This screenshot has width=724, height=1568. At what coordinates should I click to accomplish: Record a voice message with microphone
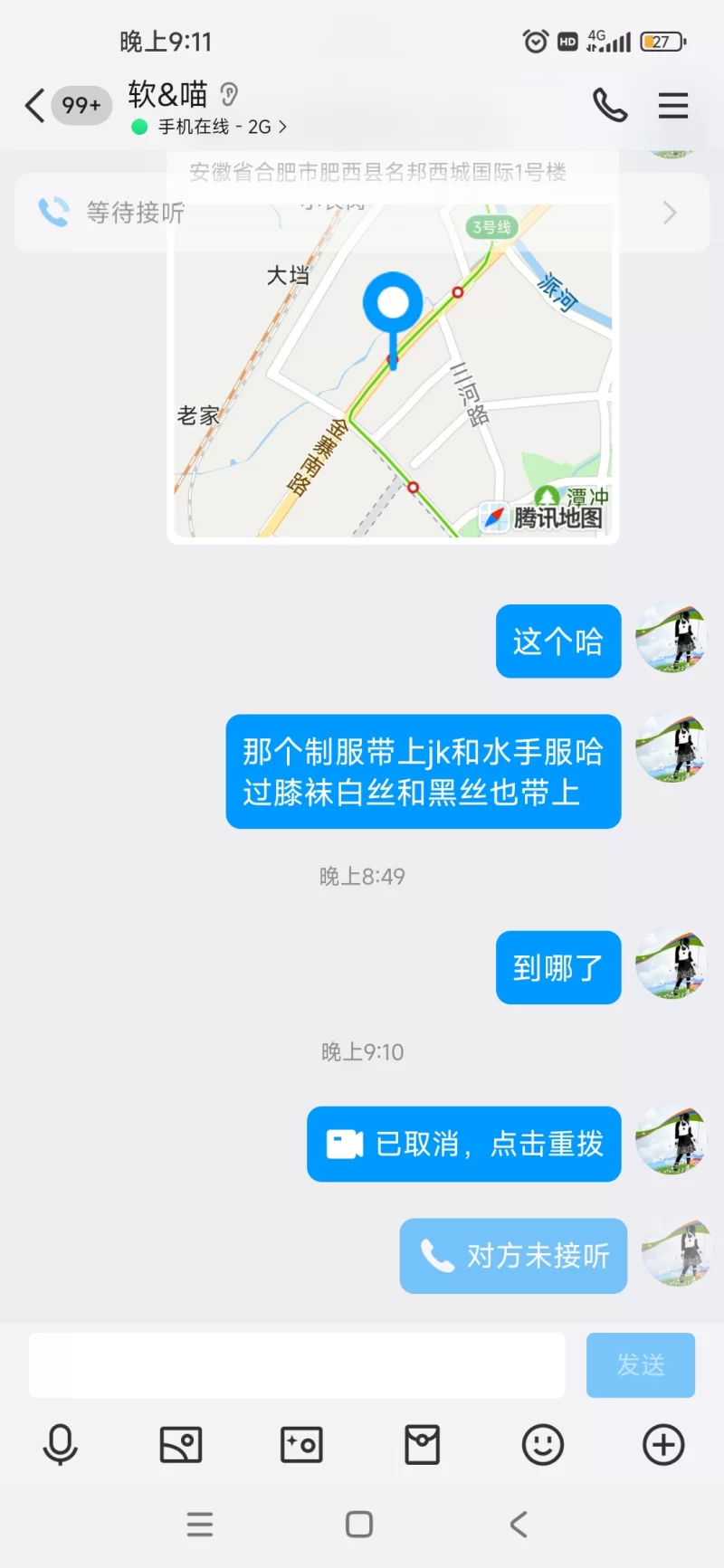pos(60,1445)
